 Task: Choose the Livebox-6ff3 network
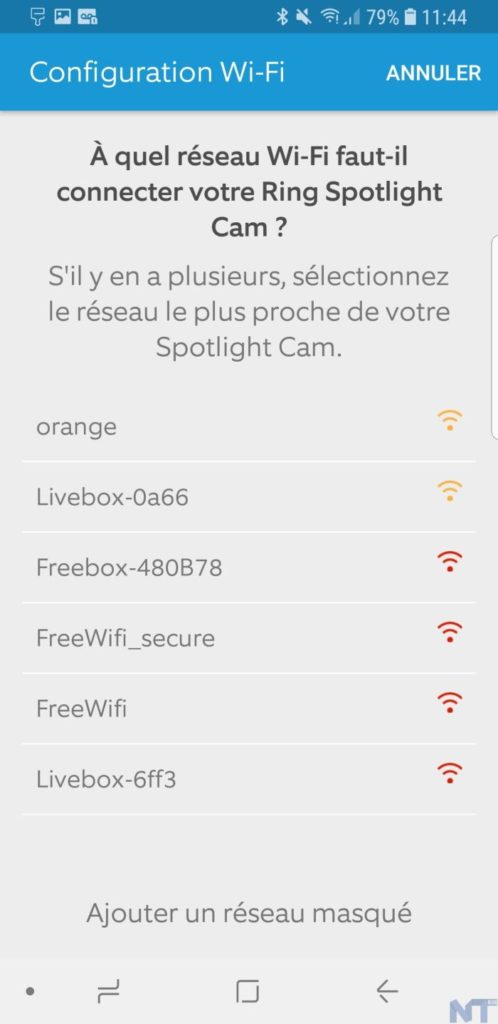point(249,779)
